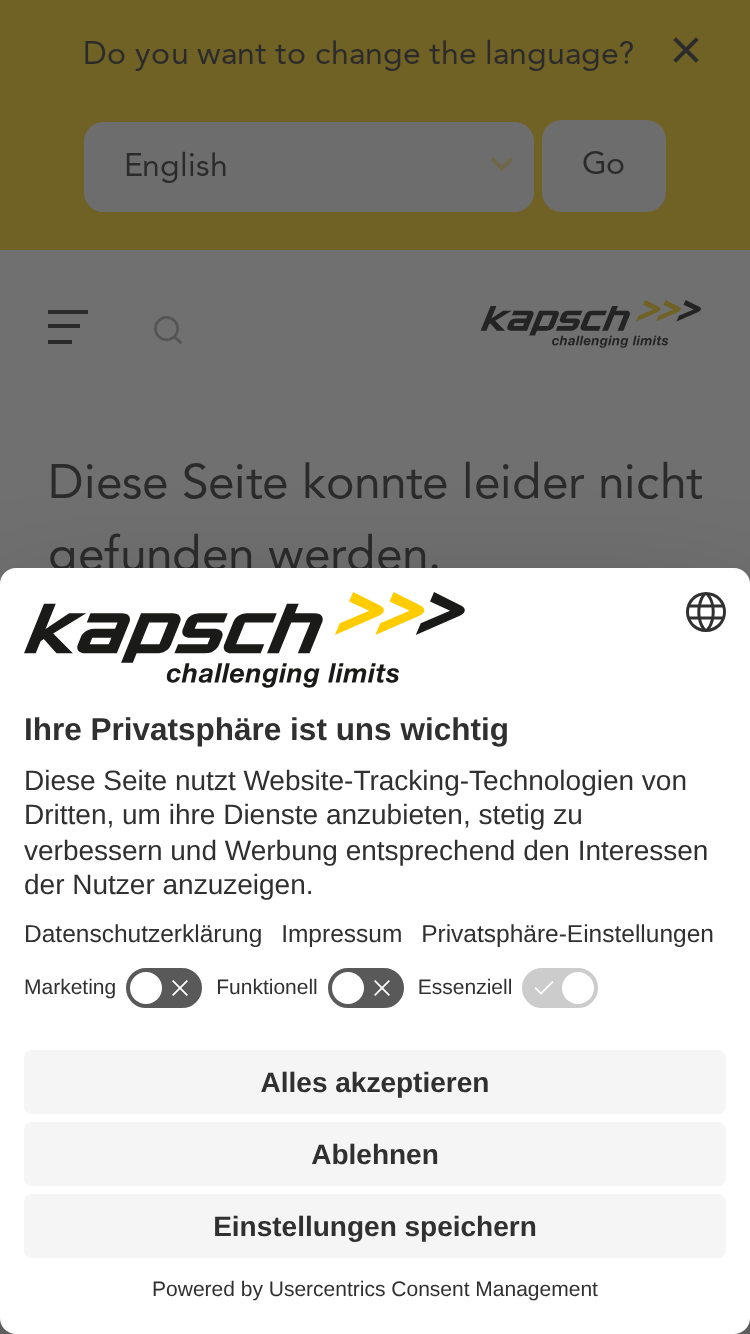
Task: Open the site search icon
Action: click(x=168, y=330)
